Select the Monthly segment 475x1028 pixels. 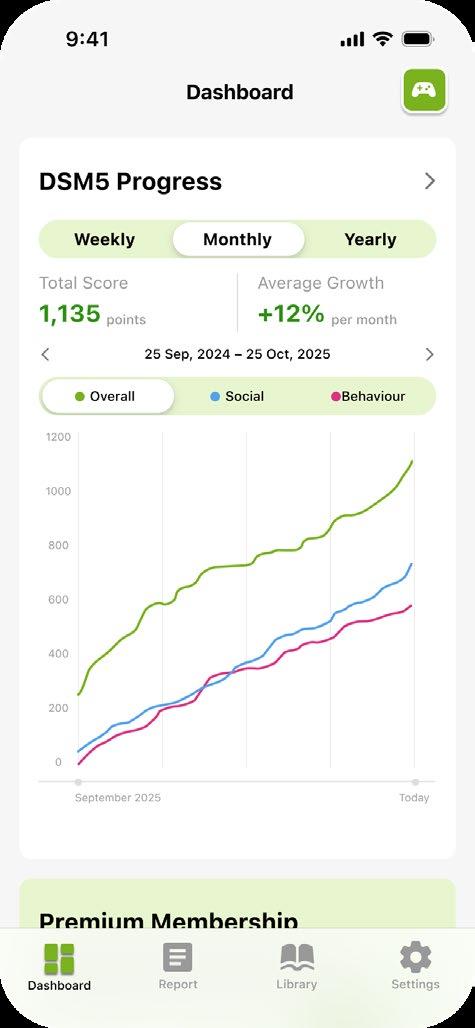pyautogui.click(x=237, y=239)
